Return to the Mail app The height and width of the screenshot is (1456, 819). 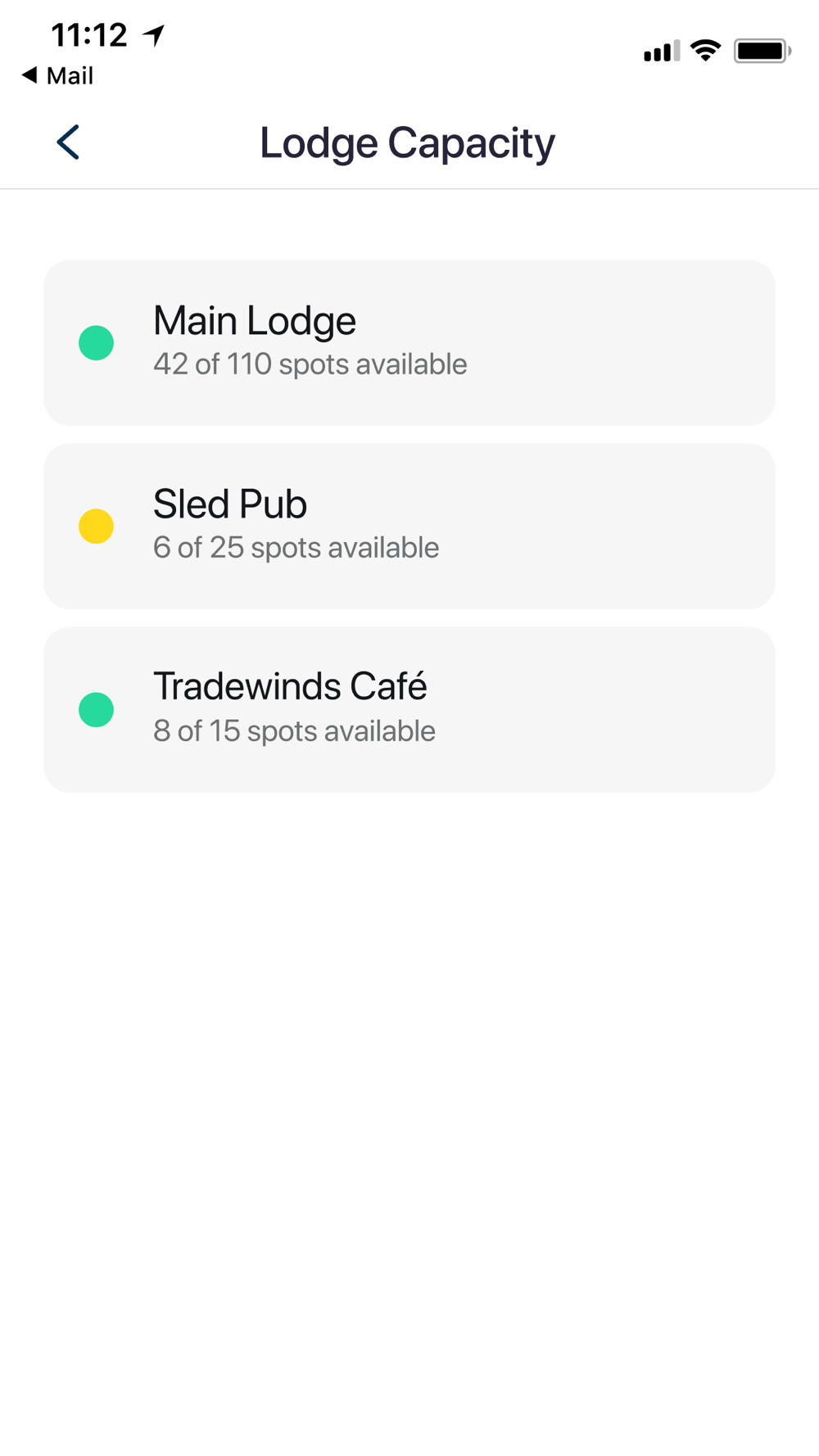(x=57, y=76)
